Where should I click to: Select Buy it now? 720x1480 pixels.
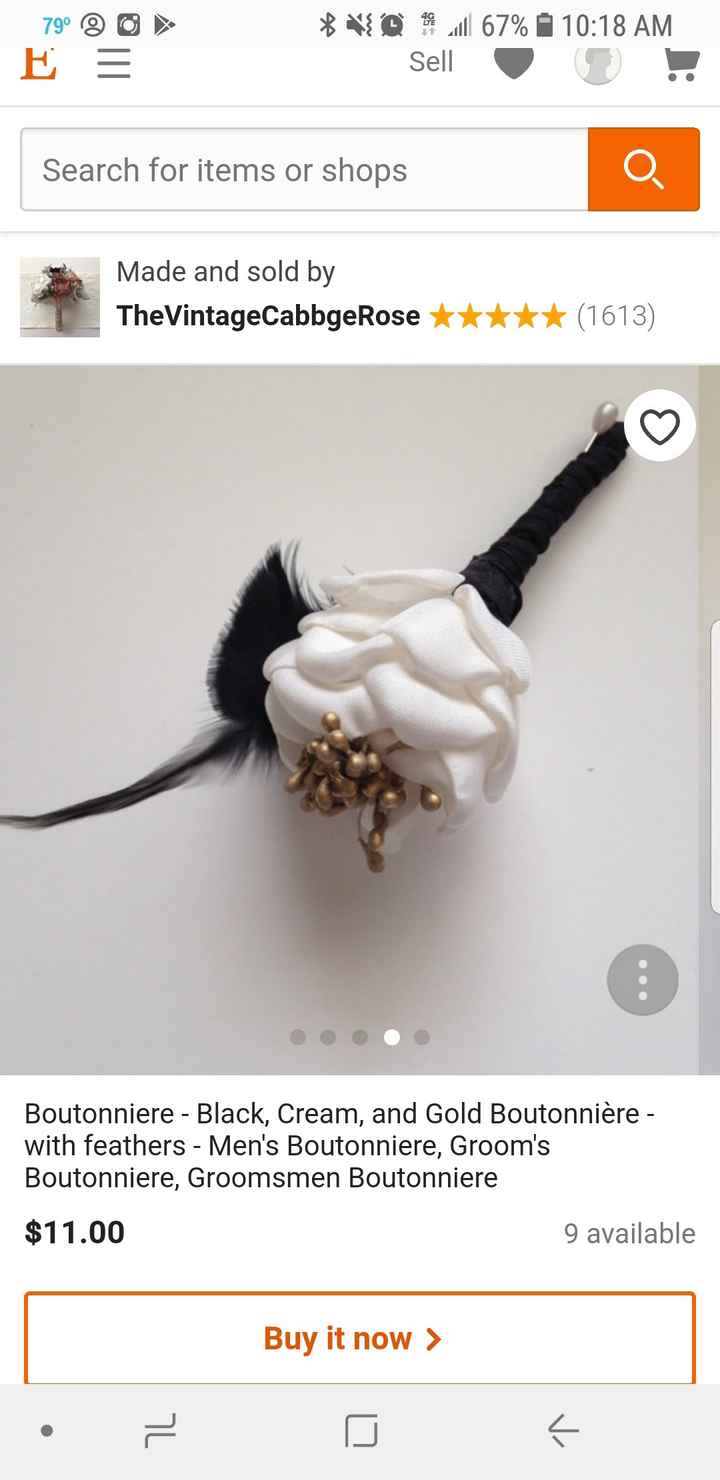pyautogui.click(x=360, y=1338)
